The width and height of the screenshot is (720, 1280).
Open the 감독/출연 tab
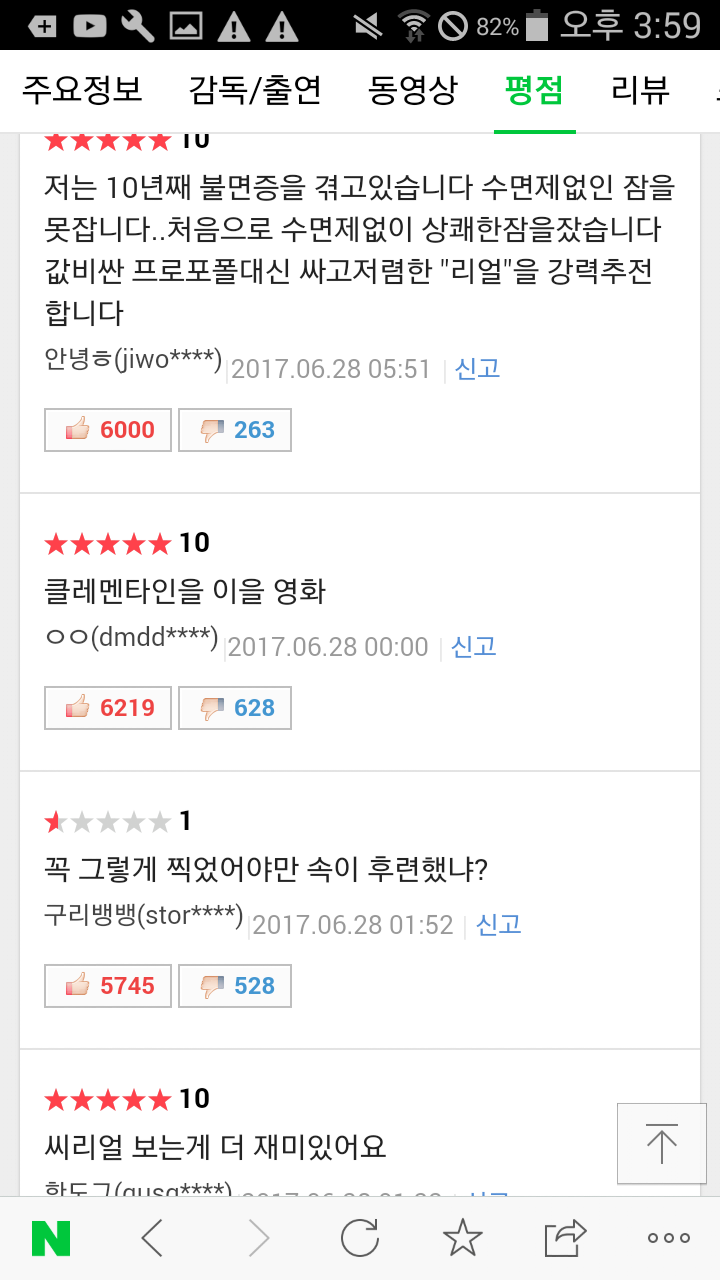click(255, 91)
